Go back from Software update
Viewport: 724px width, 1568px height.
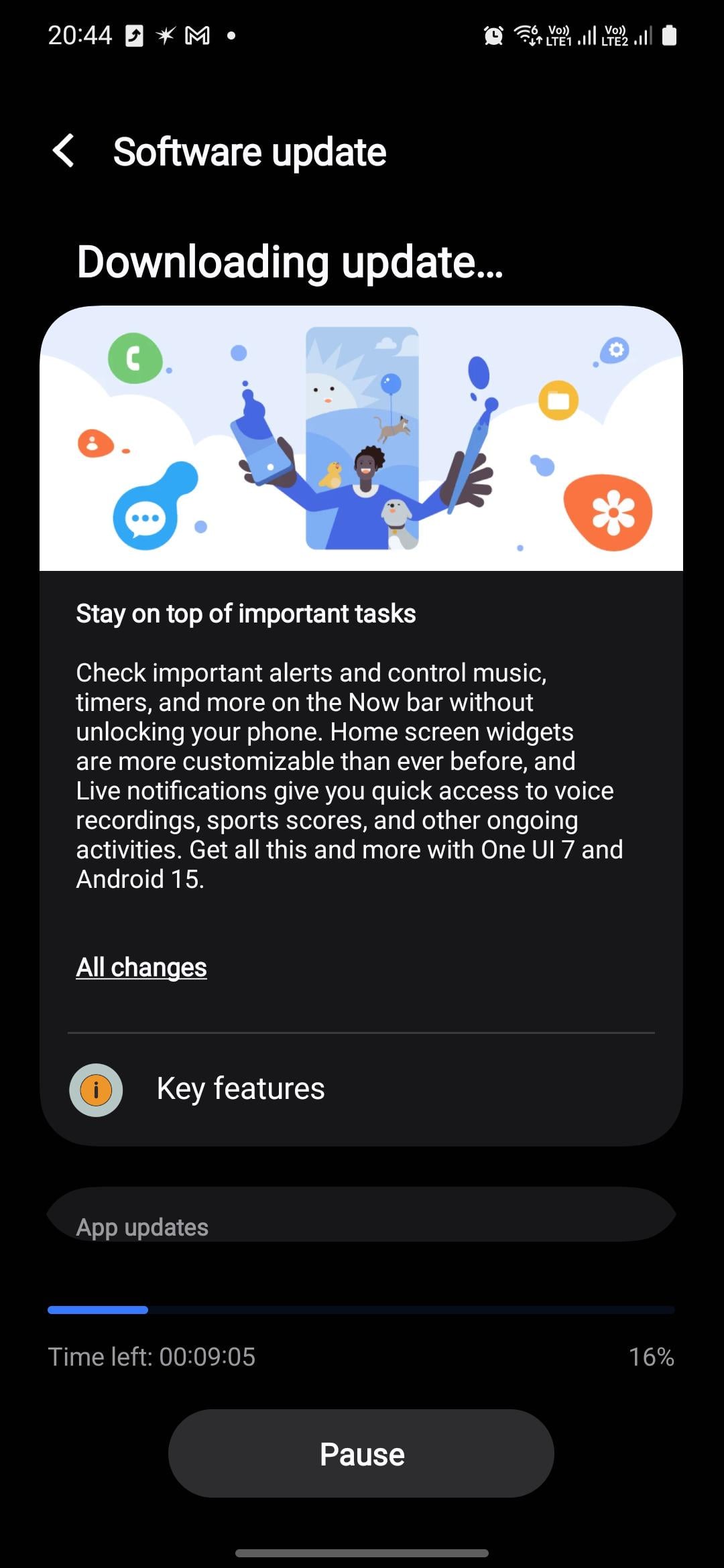[x=64, y=151]
